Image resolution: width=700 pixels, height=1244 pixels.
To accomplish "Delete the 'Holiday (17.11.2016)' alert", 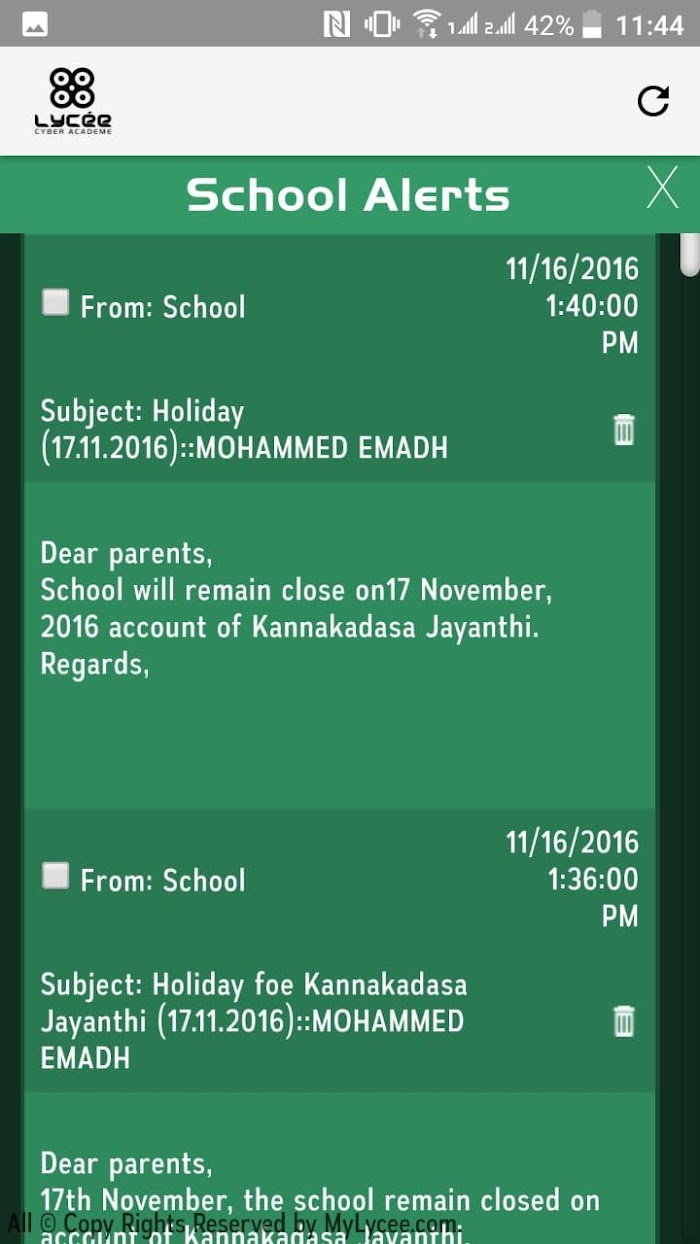I will [x=624, y=429].
